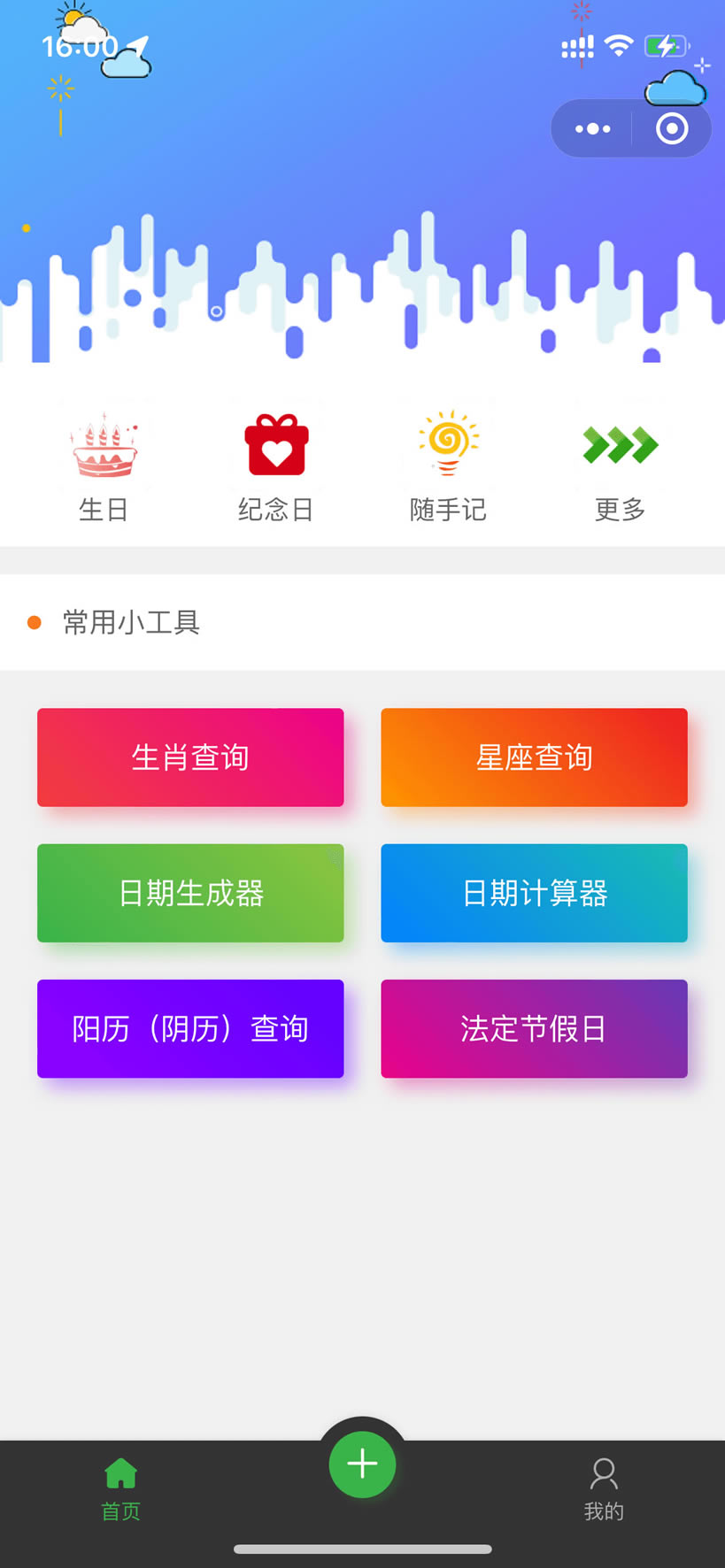Switch to the 我的 tab
Screen dimensions: 725x1568
point(604,1490)
